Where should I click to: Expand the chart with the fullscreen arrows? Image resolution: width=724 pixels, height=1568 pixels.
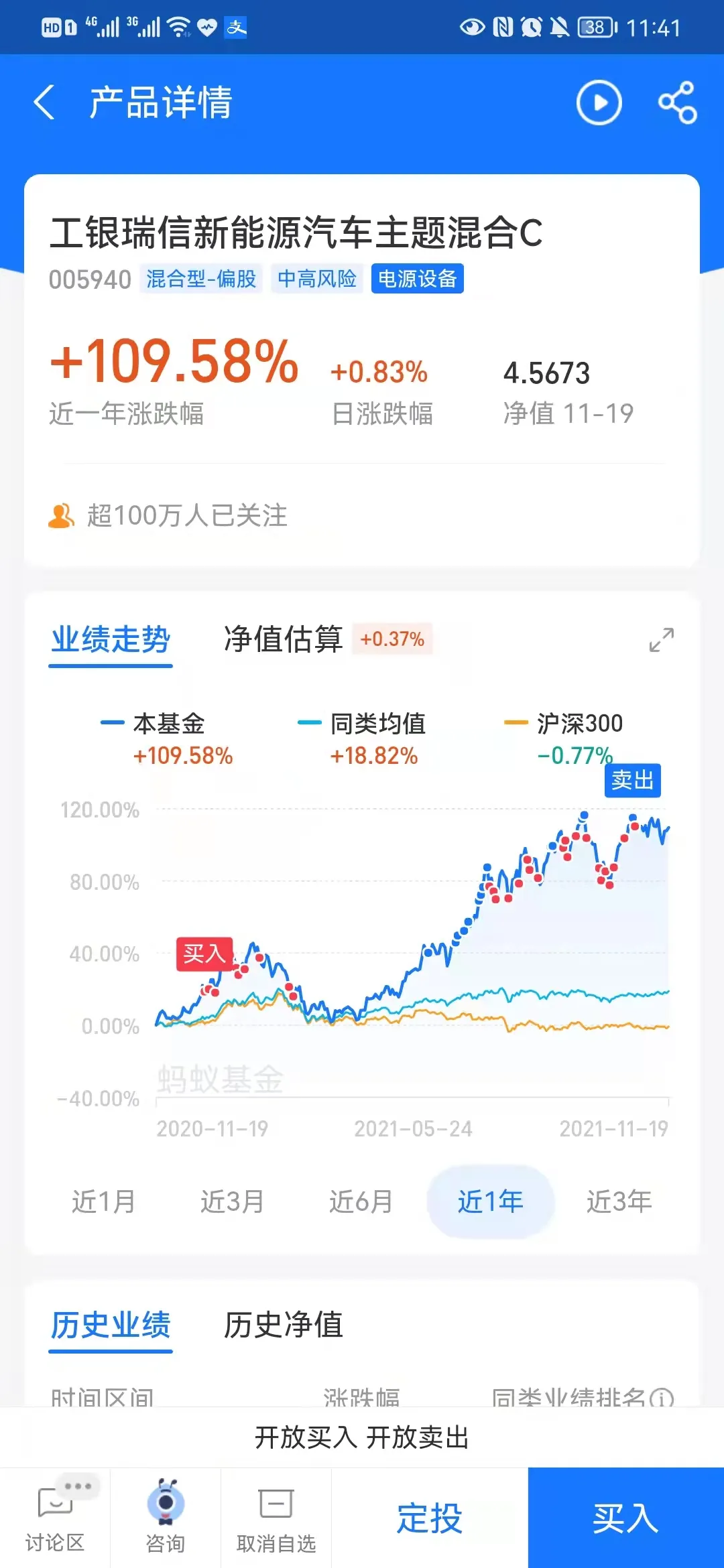point(661,640)
